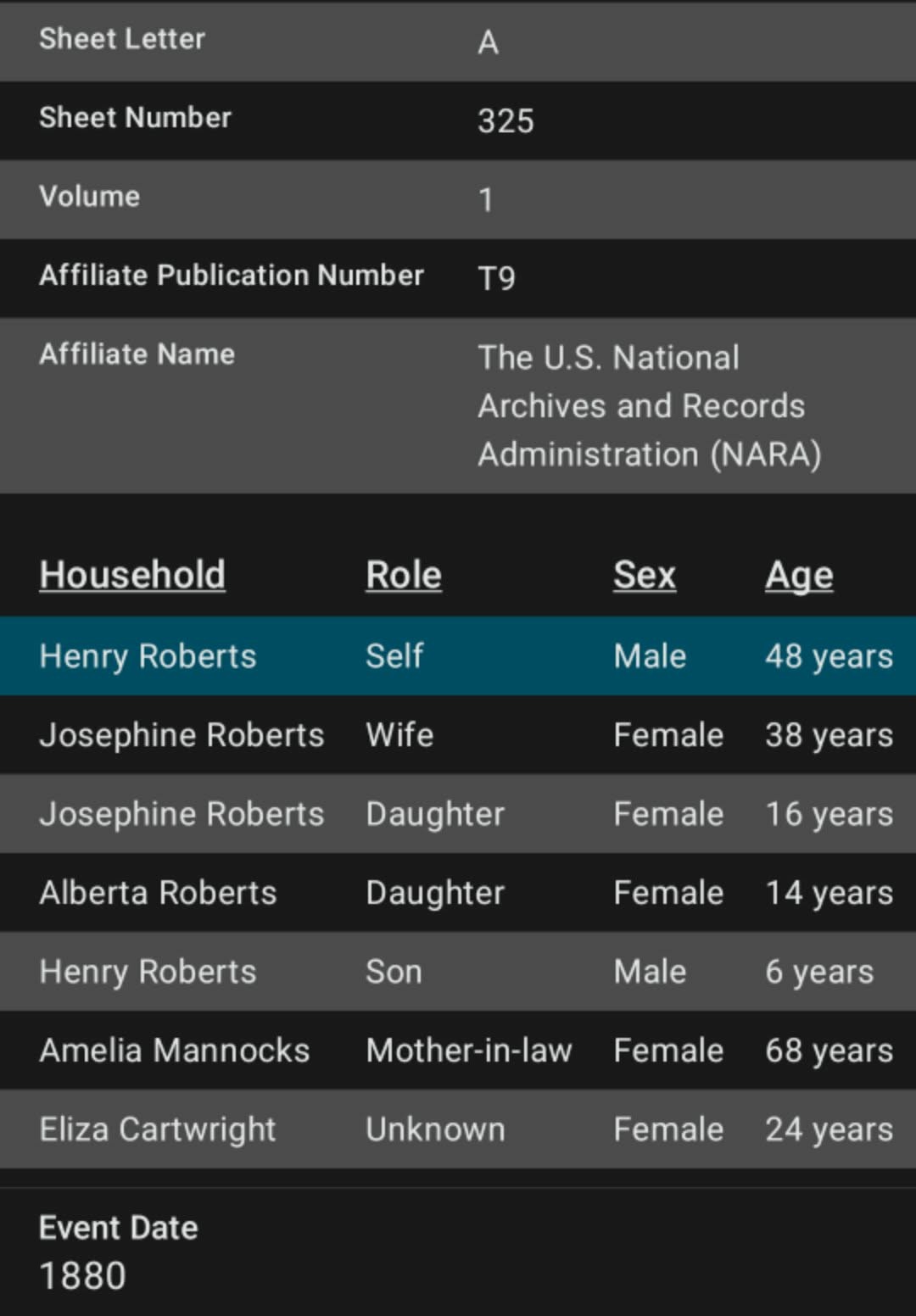The image size is (916, 1316).
Task: Open daughter Josephine Roberts, aged 16 years
Action: click(182, 814)
